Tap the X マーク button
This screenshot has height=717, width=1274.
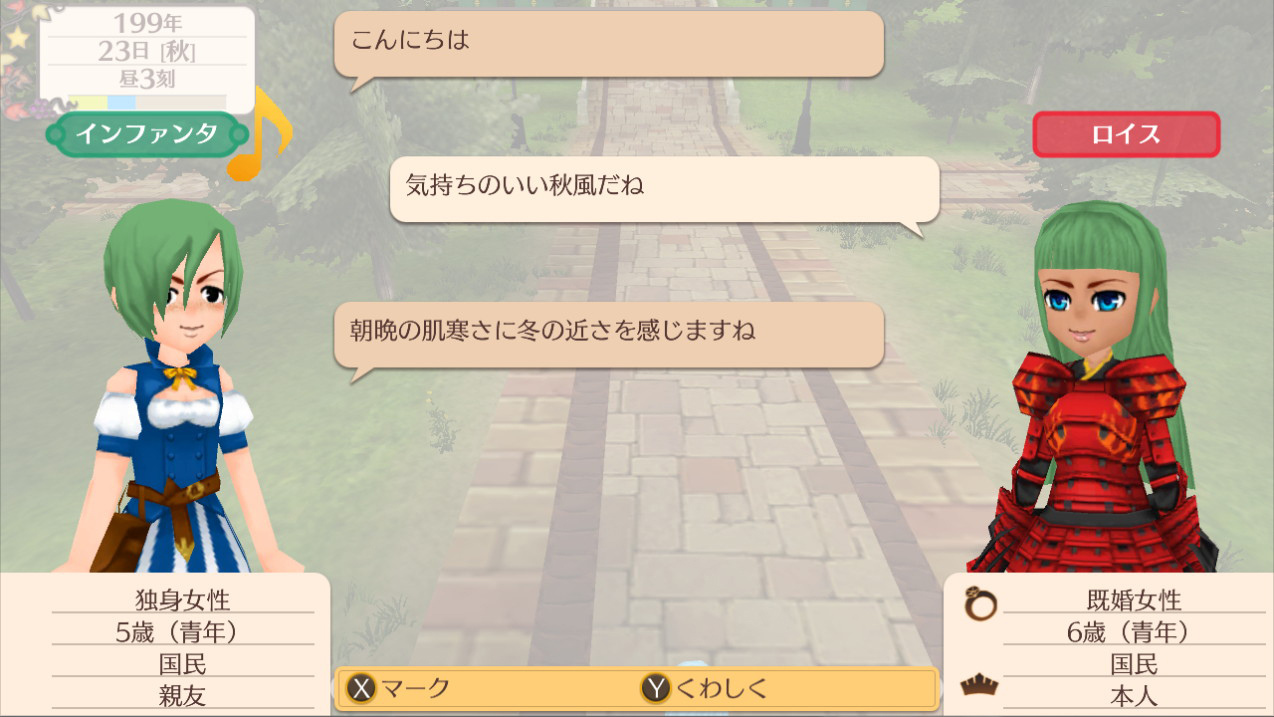[399, 688]
